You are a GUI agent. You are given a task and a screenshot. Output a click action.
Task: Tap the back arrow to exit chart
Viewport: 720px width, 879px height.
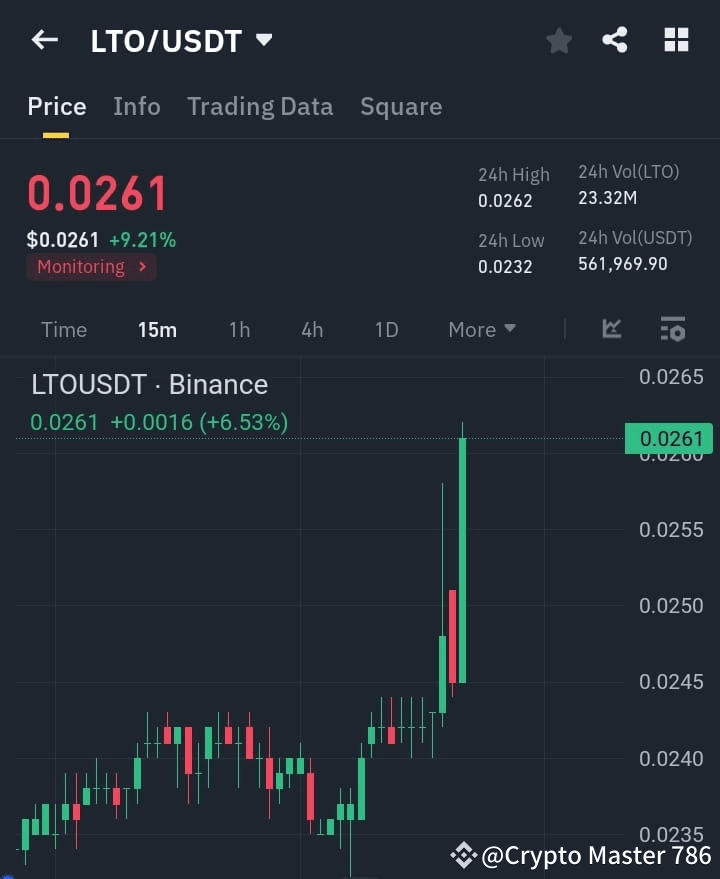43,39
